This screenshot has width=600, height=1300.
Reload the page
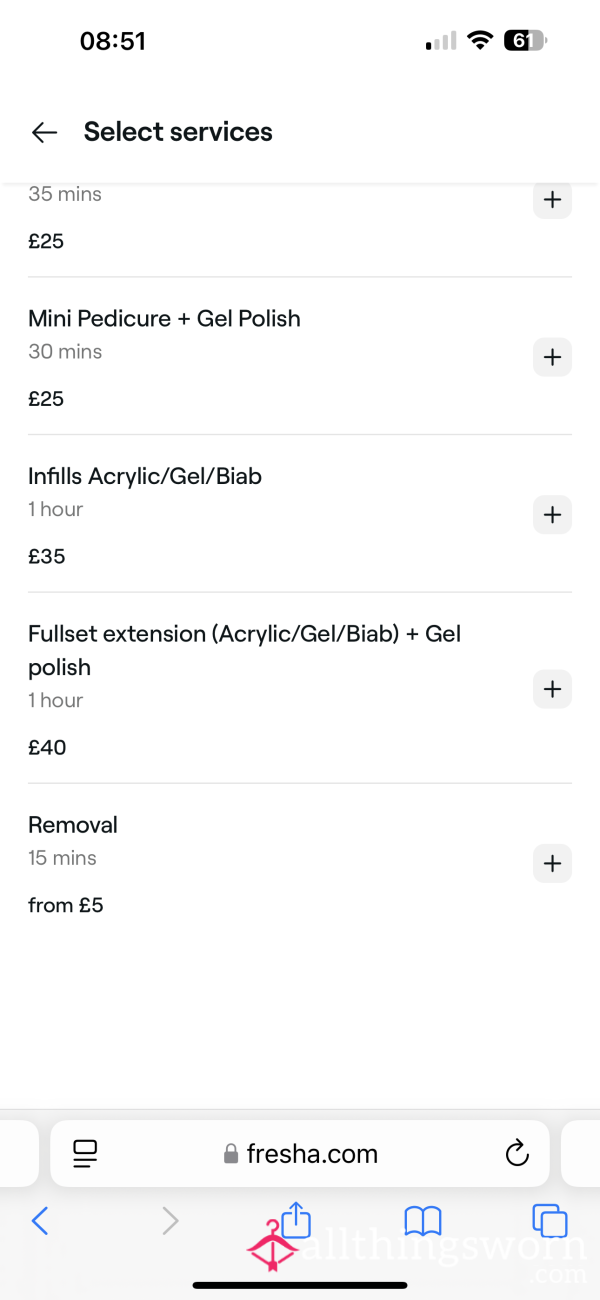click(x=516, y=1154)
